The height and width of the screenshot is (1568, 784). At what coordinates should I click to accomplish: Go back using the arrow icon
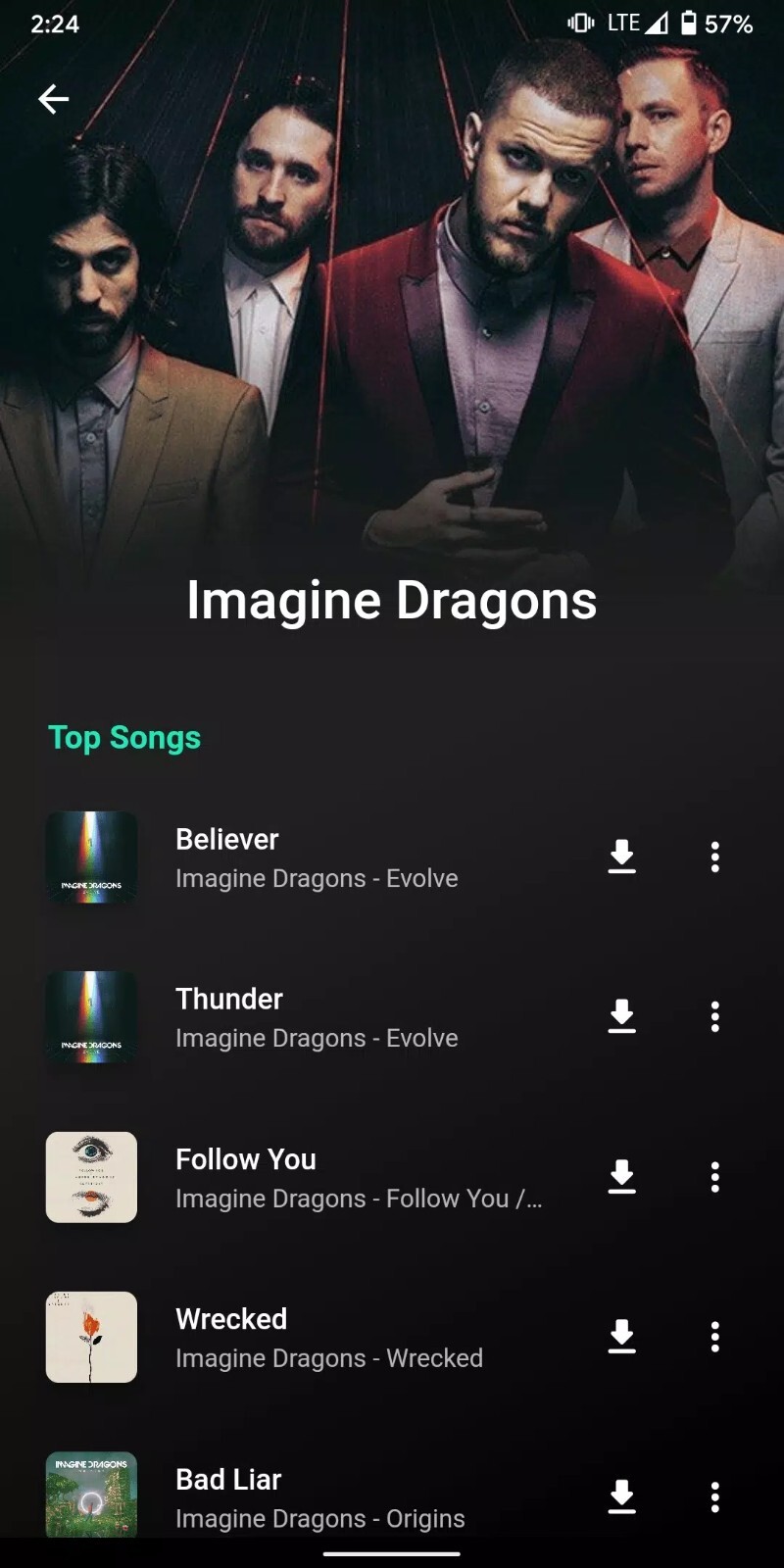(54, 99)
